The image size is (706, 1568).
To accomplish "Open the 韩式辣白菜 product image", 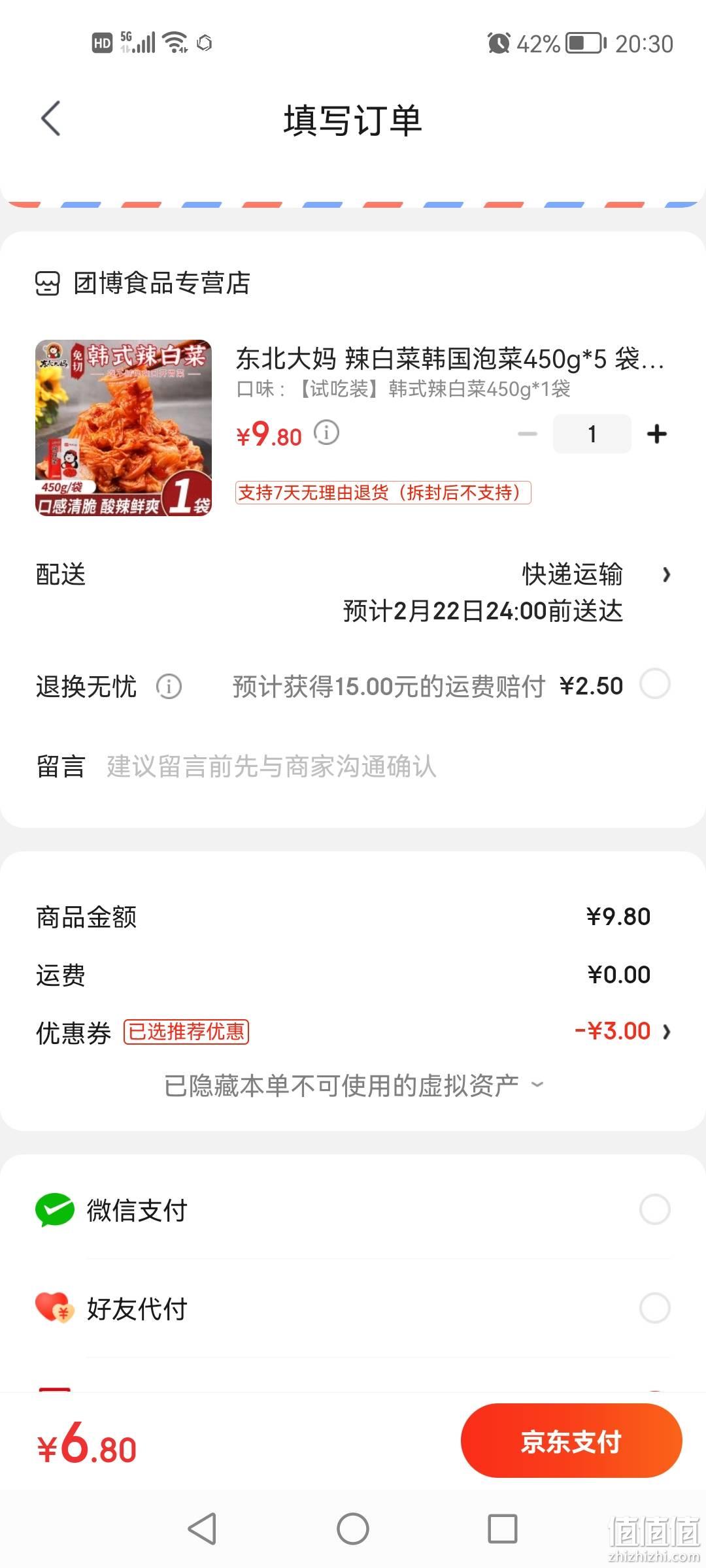I will [124, 428].
